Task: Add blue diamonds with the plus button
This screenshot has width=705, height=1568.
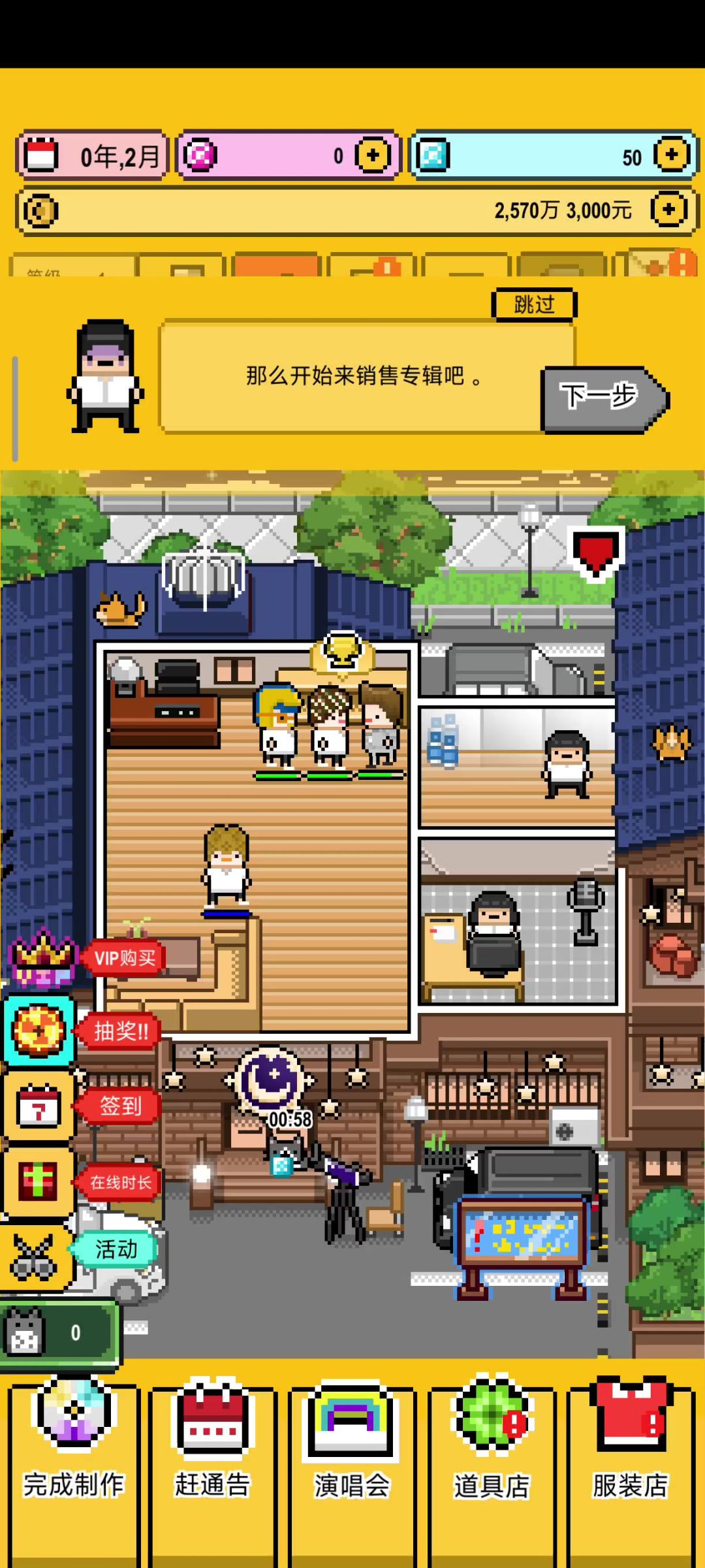Action: click(x=672, y=155)
